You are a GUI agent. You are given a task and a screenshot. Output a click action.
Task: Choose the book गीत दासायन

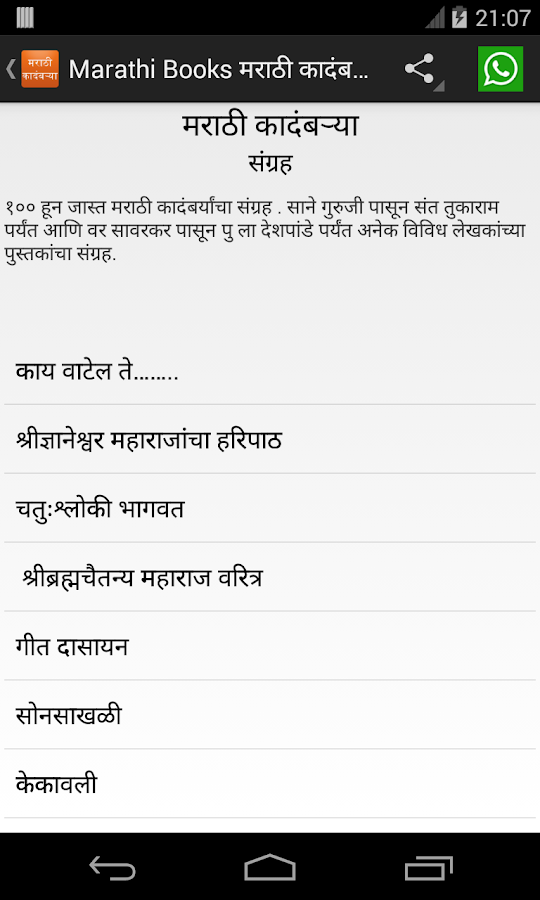click(270, 646)
